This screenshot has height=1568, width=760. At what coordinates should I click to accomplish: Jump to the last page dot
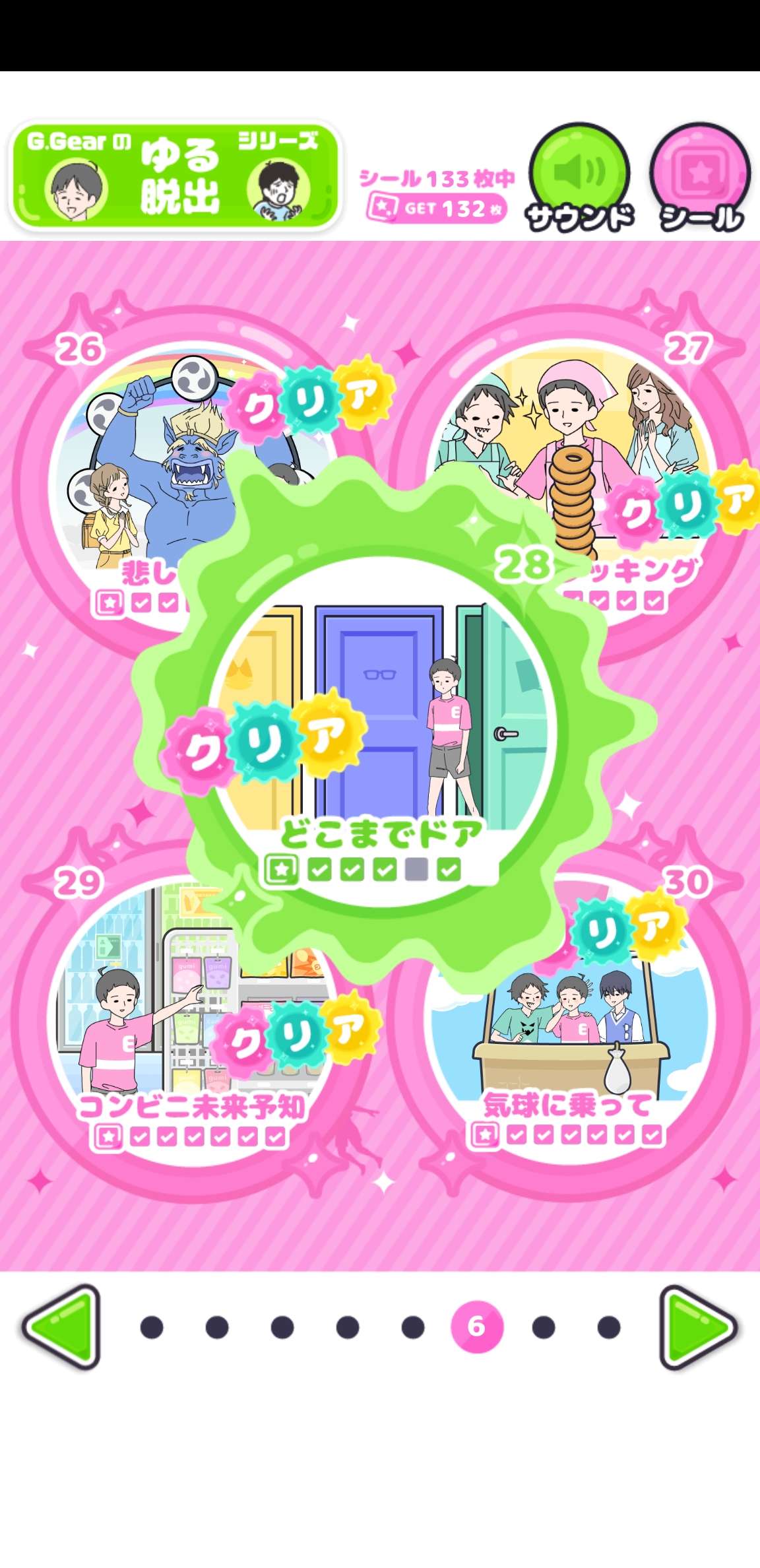(608, 1327)
